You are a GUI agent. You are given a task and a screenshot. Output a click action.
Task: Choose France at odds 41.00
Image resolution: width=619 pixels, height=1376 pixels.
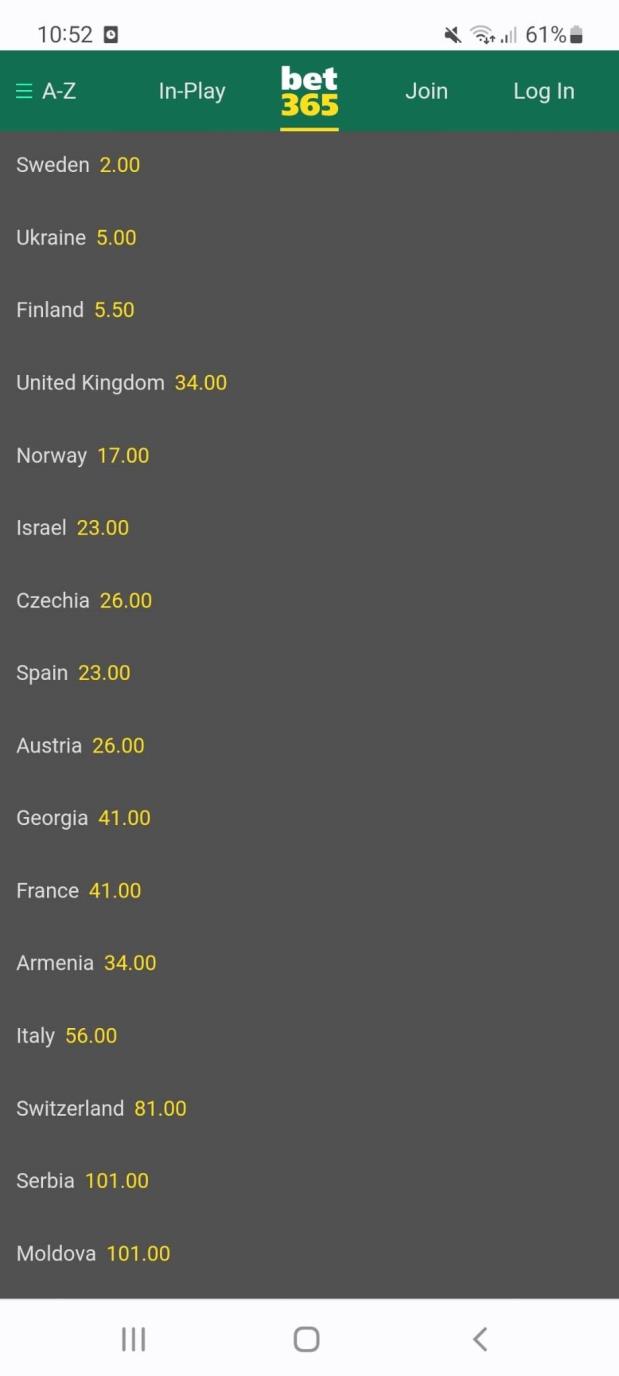78,891
